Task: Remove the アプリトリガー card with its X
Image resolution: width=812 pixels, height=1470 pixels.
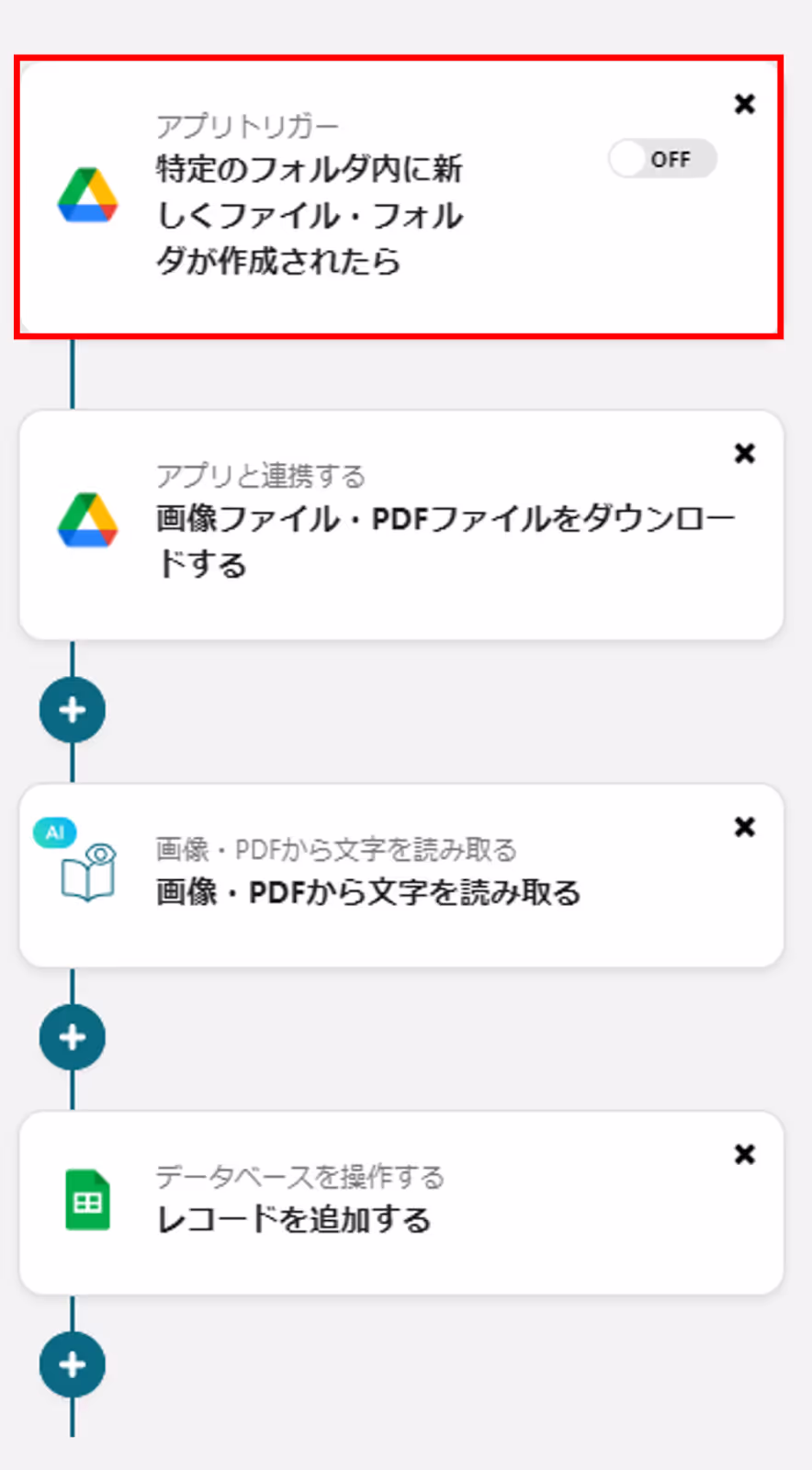Action: (745, 104)
